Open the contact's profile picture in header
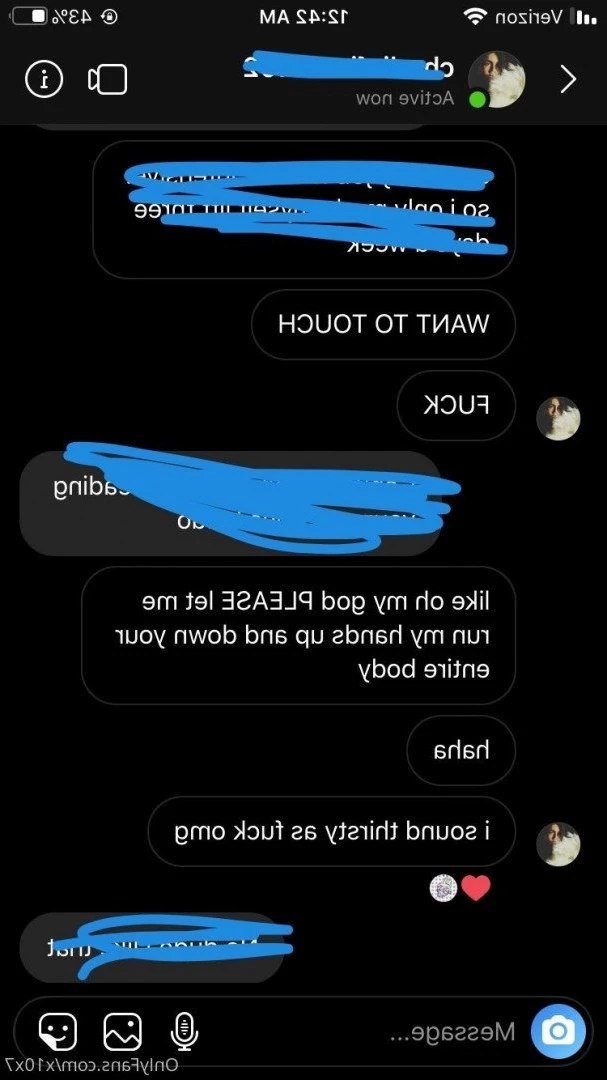This screenshot has width=607, height=1080. (x=498, y=78)
